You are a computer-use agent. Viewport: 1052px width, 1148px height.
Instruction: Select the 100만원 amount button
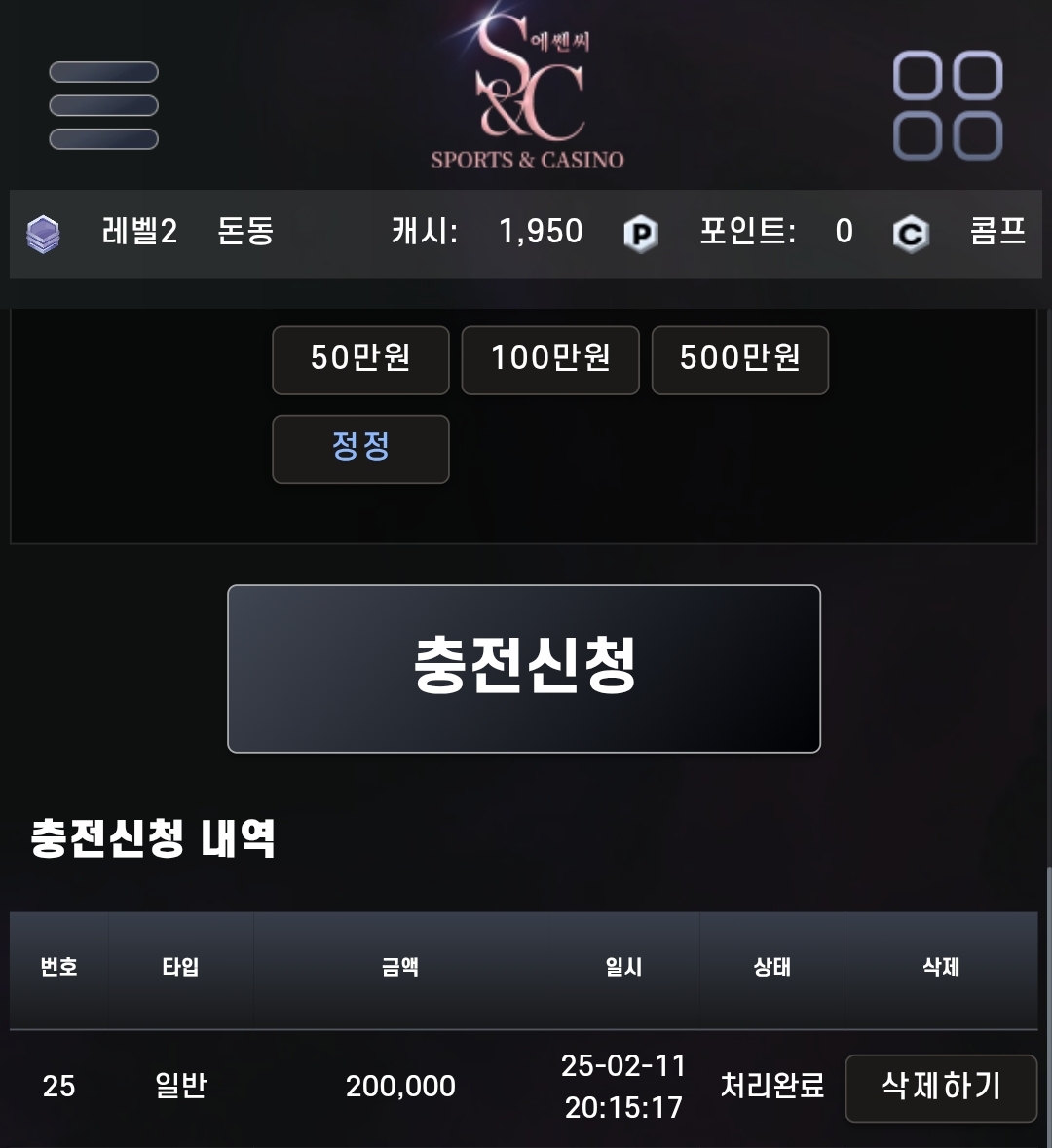[x=549, y=359]
